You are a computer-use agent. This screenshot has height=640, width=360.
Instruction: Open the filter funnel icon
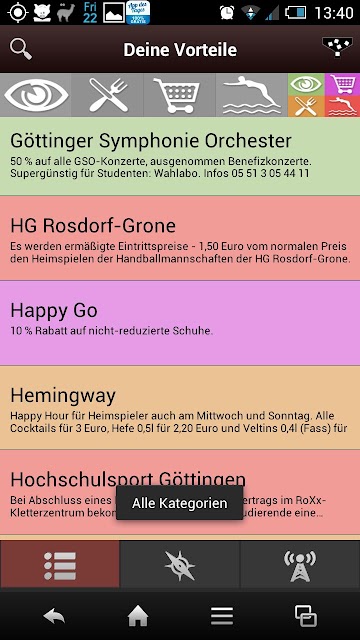tap(337, 48)
